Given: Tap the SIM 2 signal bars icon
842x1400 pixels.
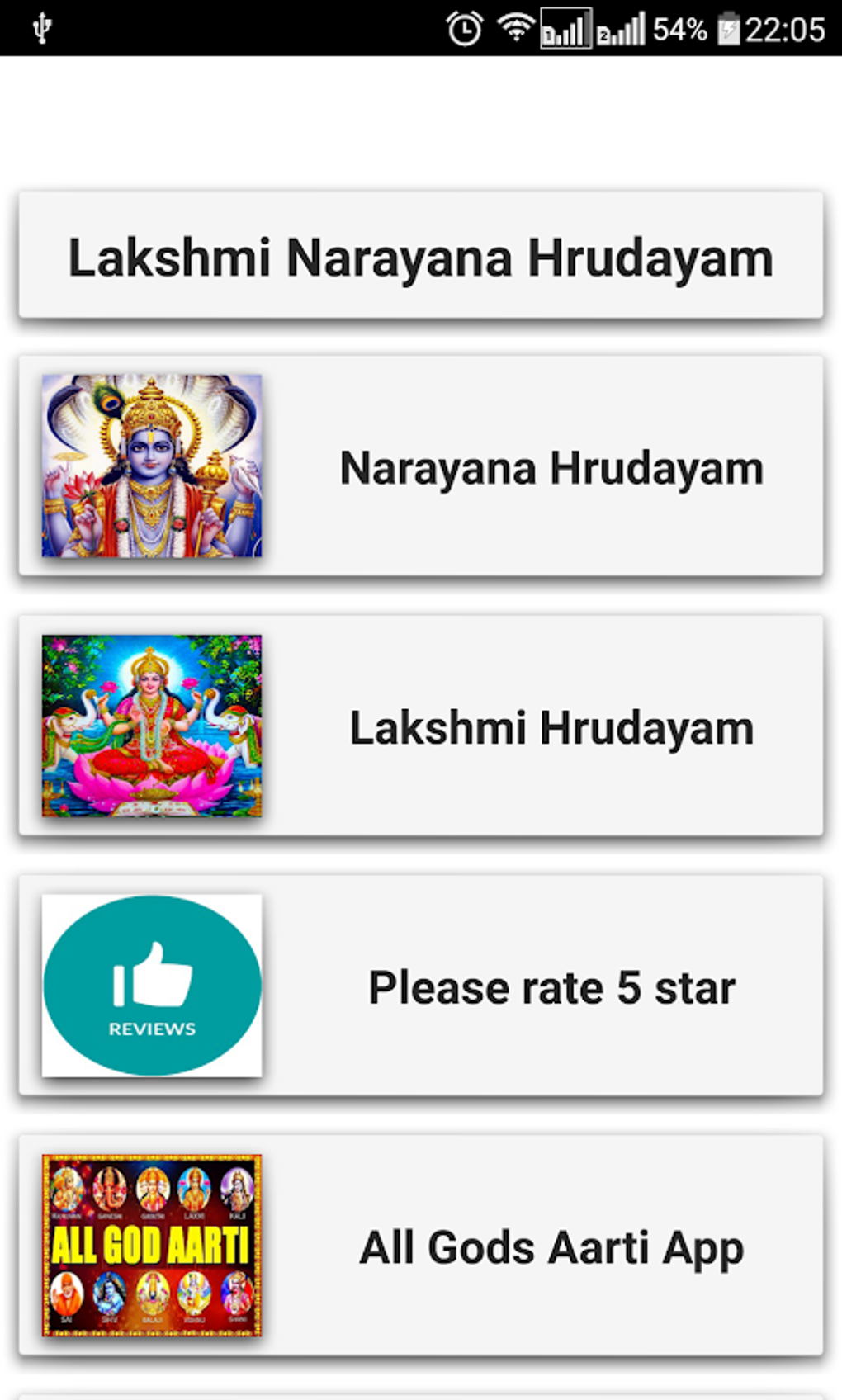Looking at the screenshot, I should 621,30.
